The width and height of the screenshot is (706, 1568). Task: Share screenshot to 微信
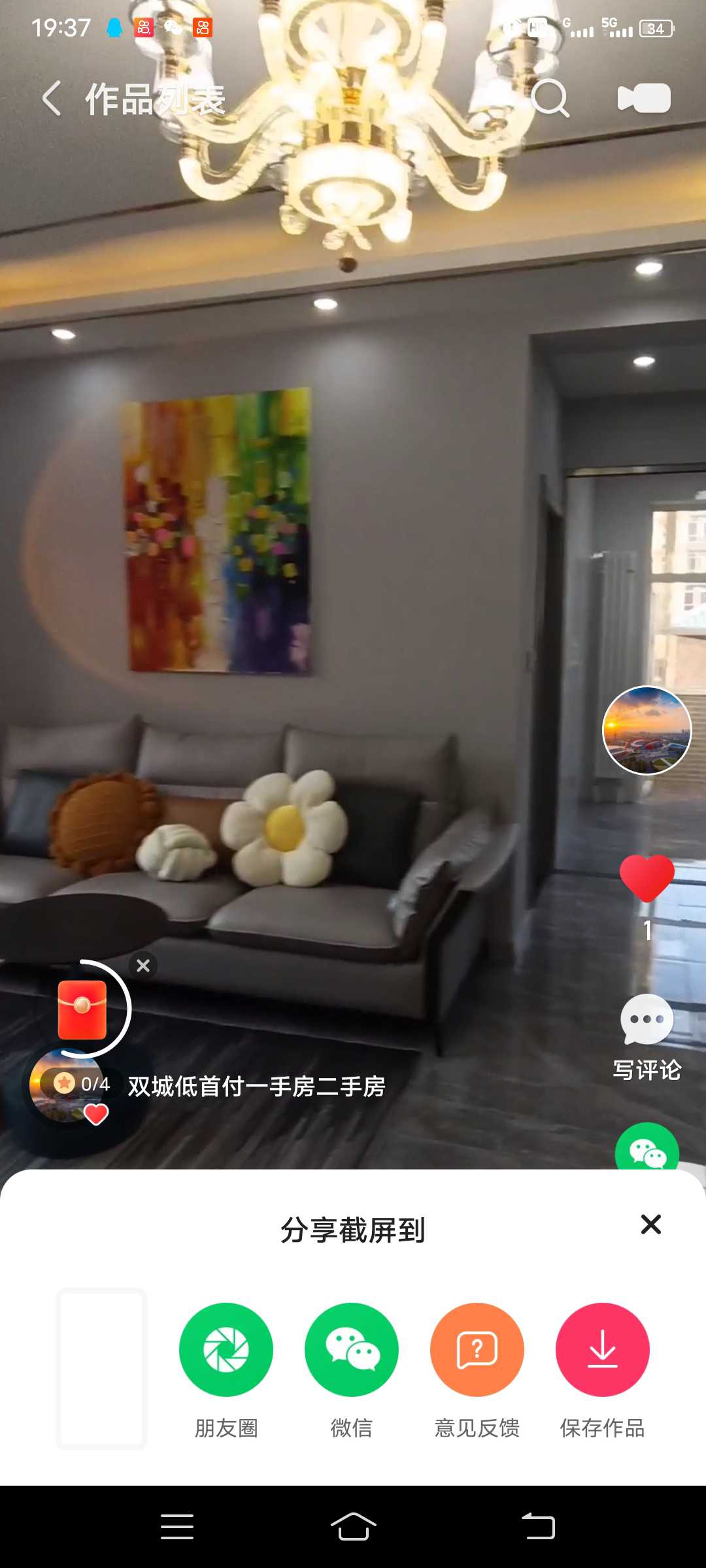(352, 1350)
